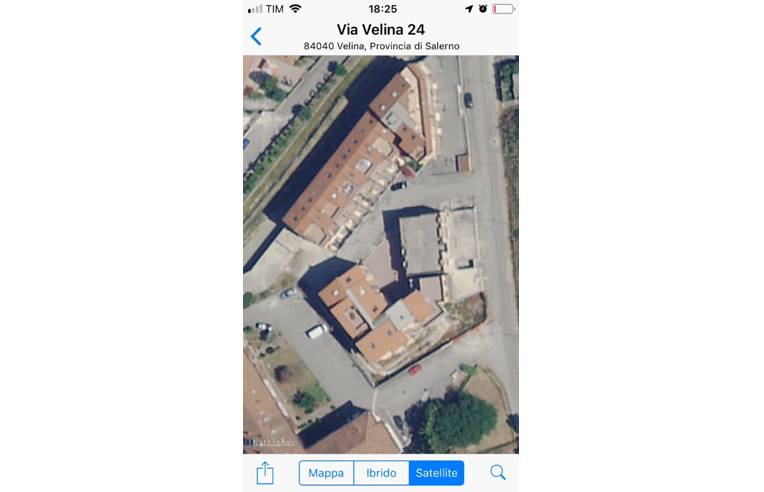The image size is (764, 492).
Task: Open the search magnifier
Action: click(x=498, y=473)
